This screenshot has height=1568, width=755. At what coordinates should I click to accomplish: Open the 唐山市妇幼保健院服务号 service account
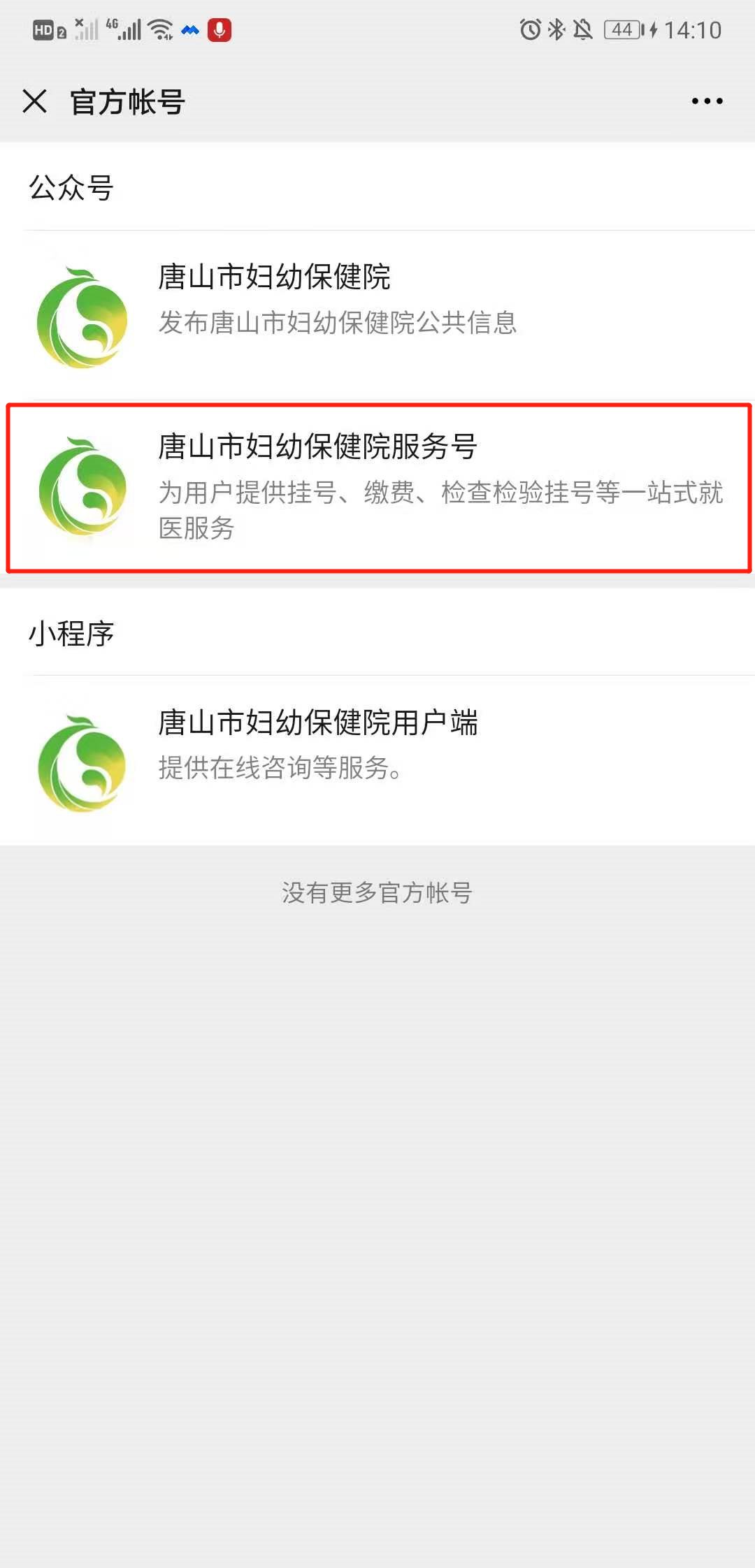(377, 488)
